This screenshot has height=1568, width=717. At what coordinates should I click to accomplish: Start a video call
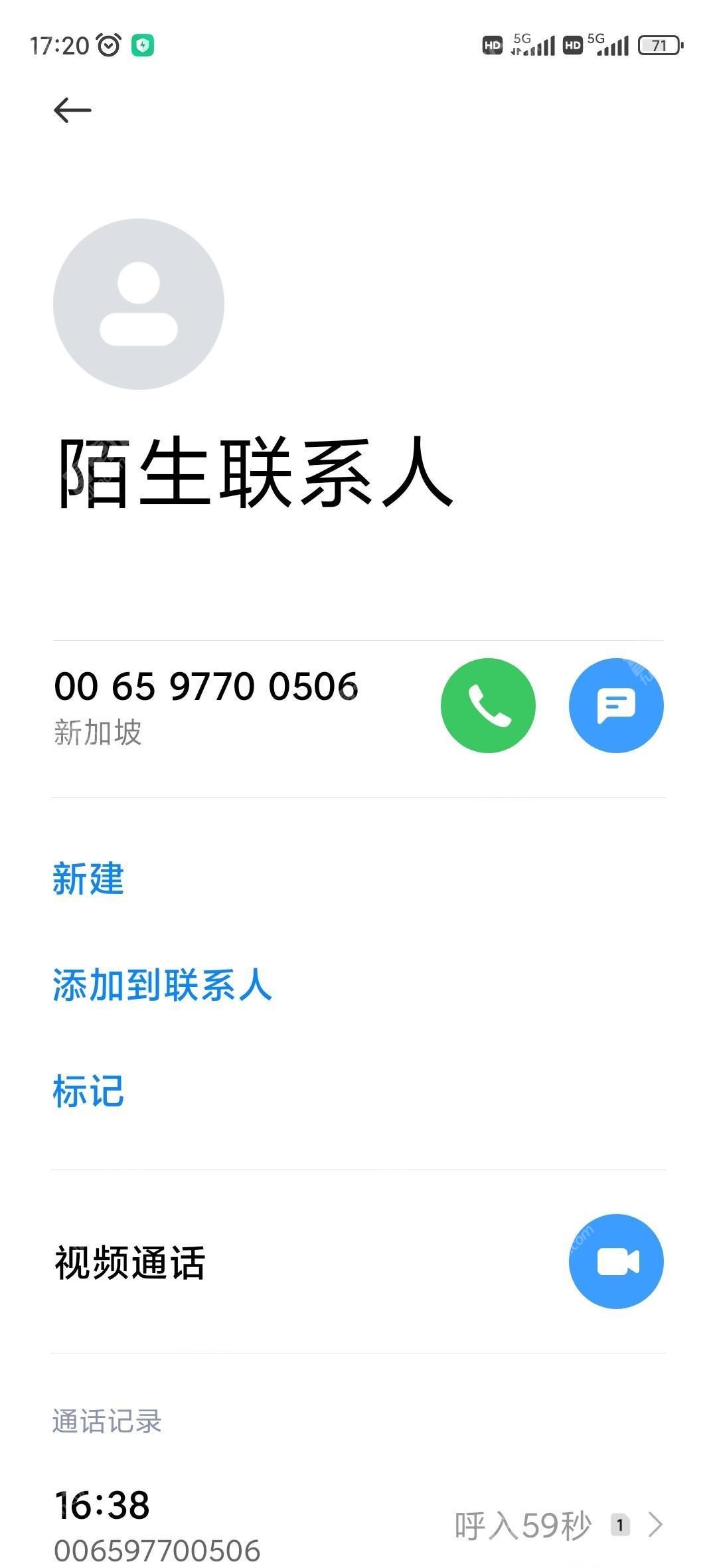[x=615, y=1261]
